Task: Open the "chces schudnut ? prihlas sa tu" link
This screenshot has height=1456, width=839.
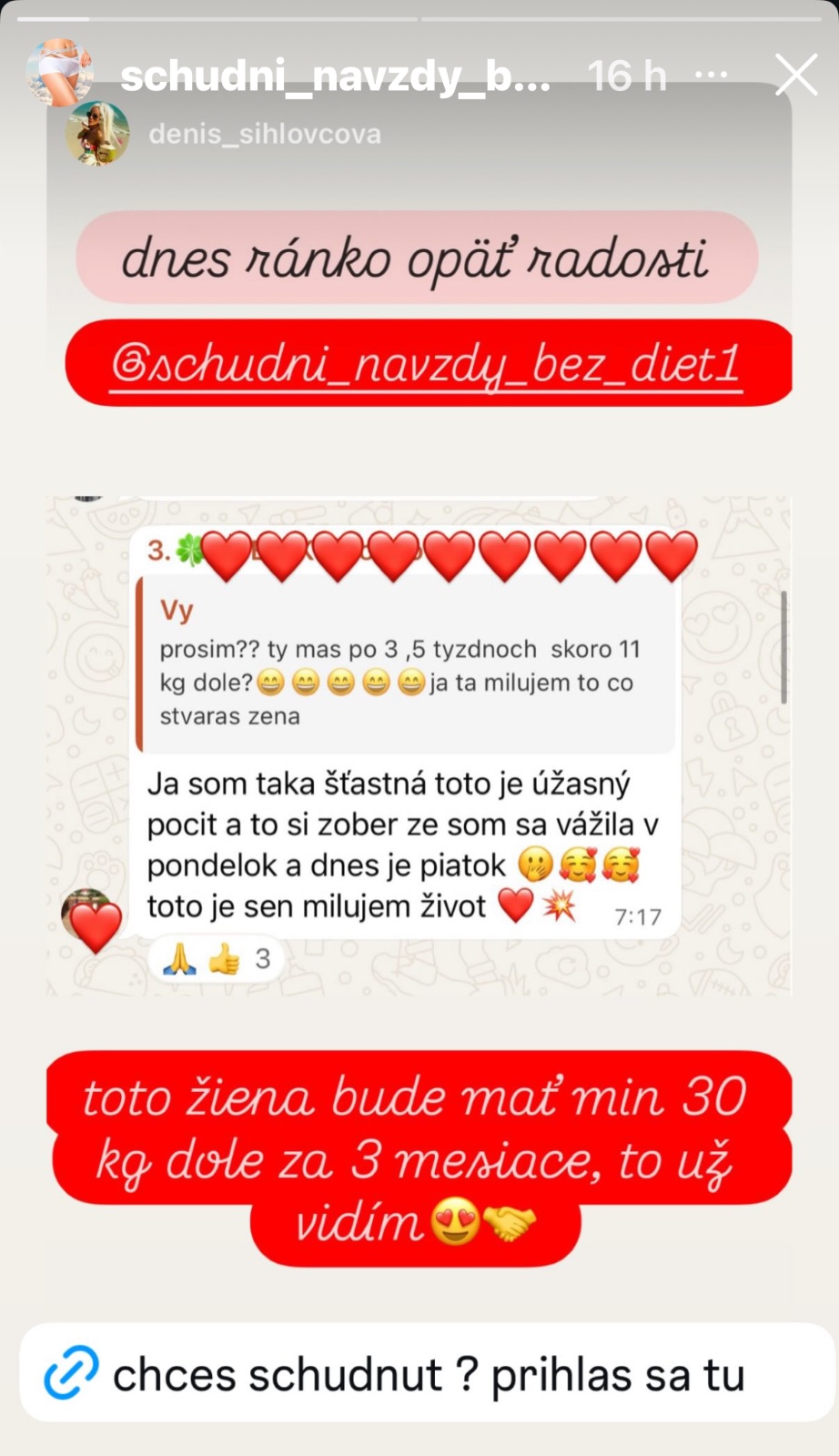Action: [428, 1374]
